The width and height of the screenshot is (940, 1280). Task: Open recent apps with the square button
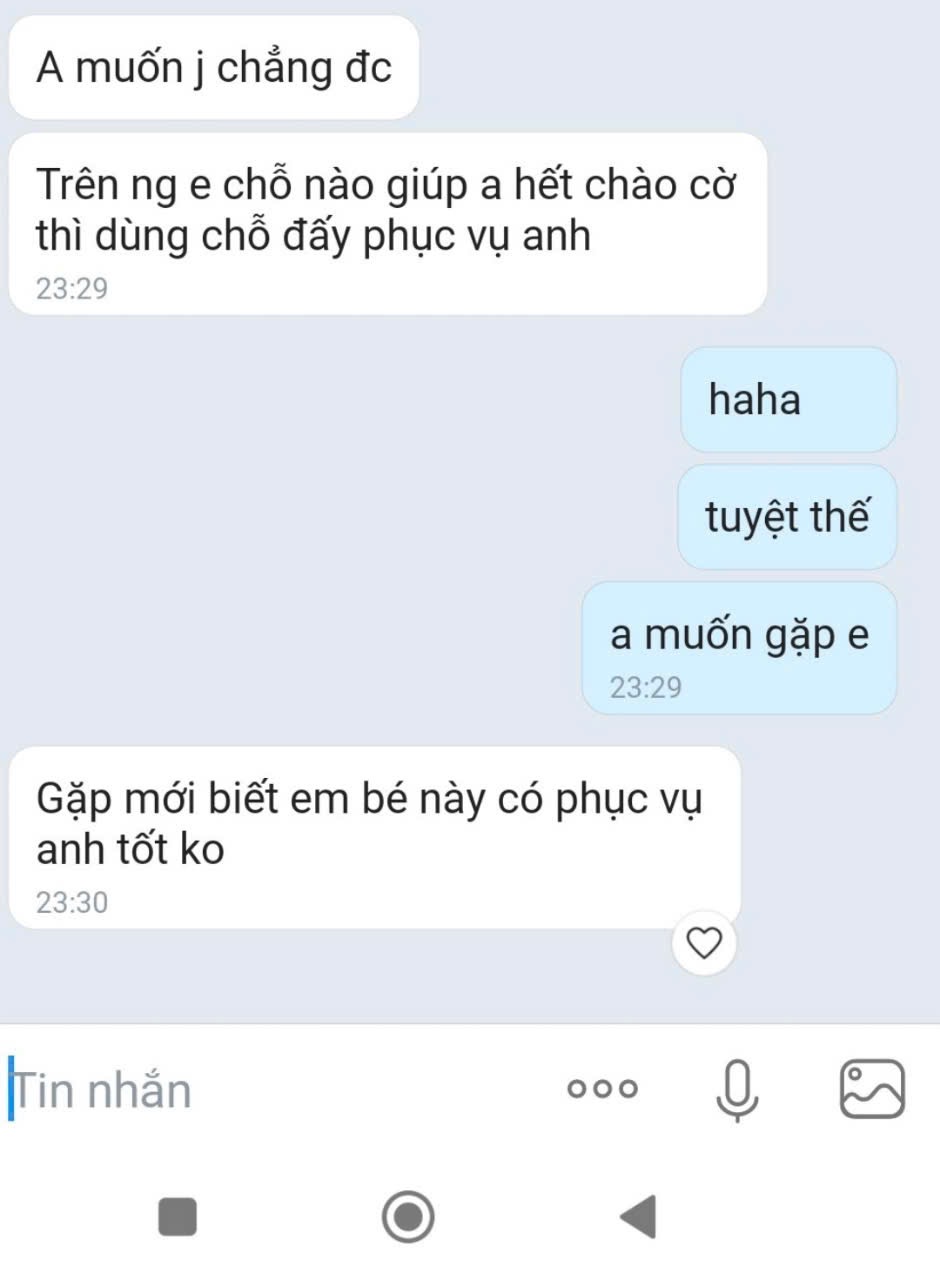point(178,1217)
